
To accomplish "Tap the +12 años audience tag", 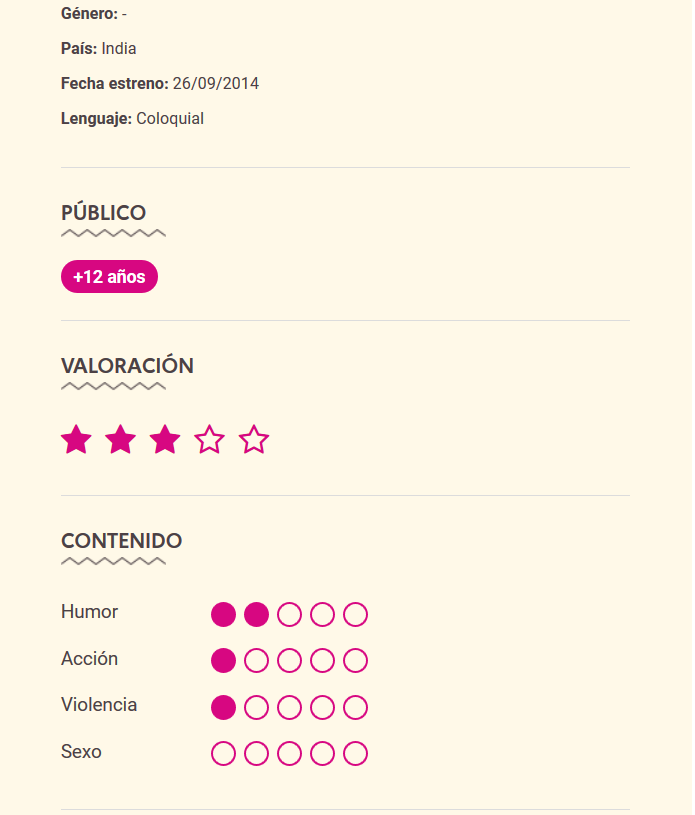I will pos(109,277).
